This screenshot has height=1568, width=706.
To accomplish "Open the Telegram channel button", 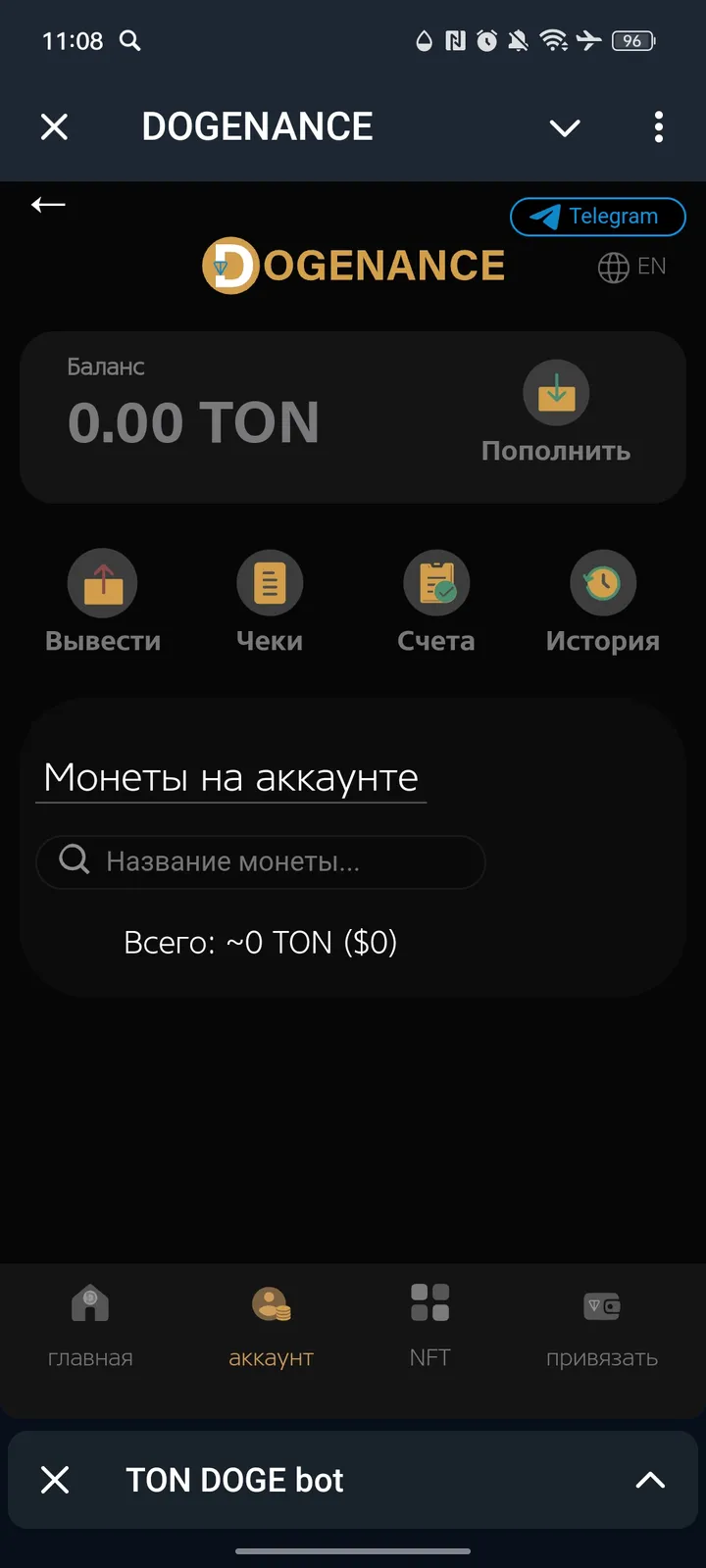I will (x=597, y=217).
